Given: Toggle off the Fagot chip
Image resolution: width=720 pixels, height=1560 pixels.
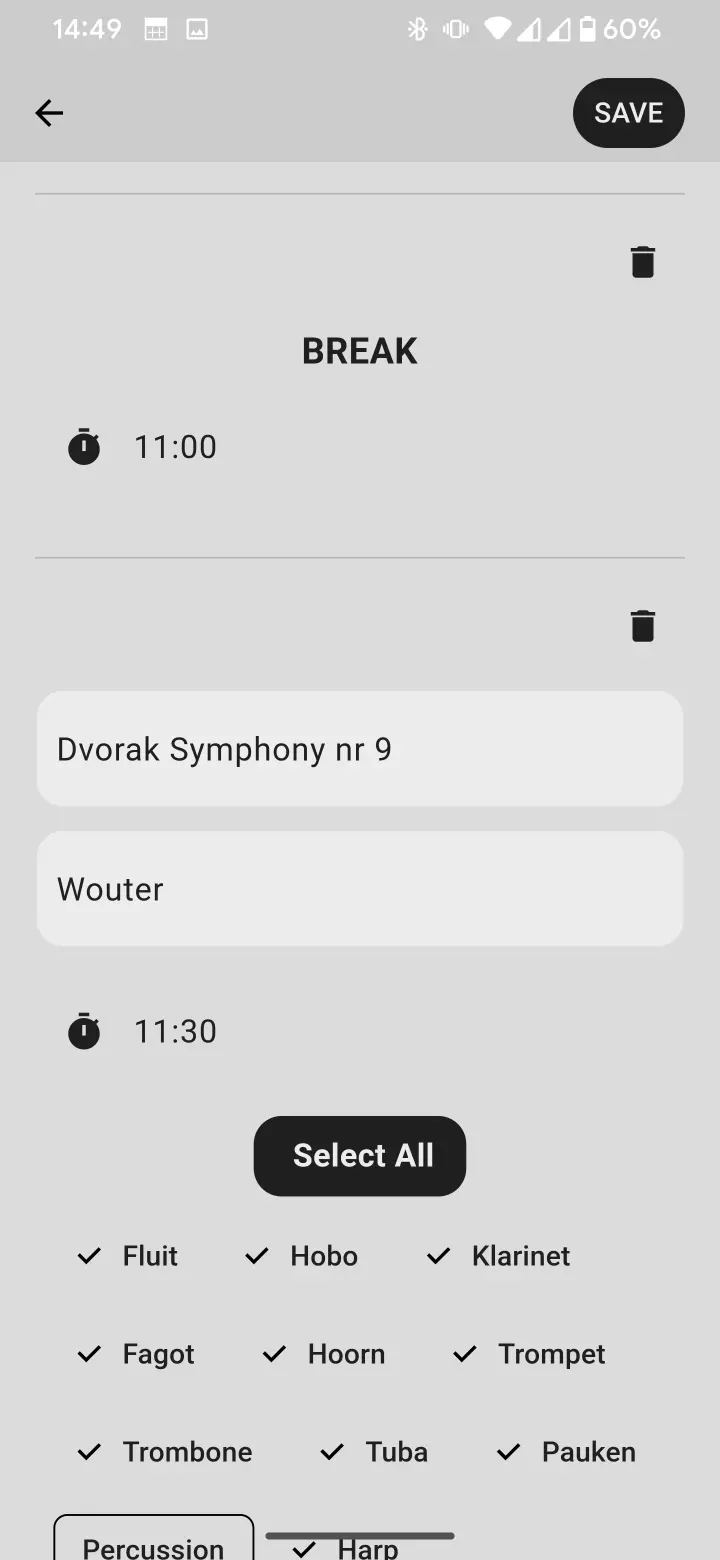Looking at the screenshot, I should click(136, 1354).
